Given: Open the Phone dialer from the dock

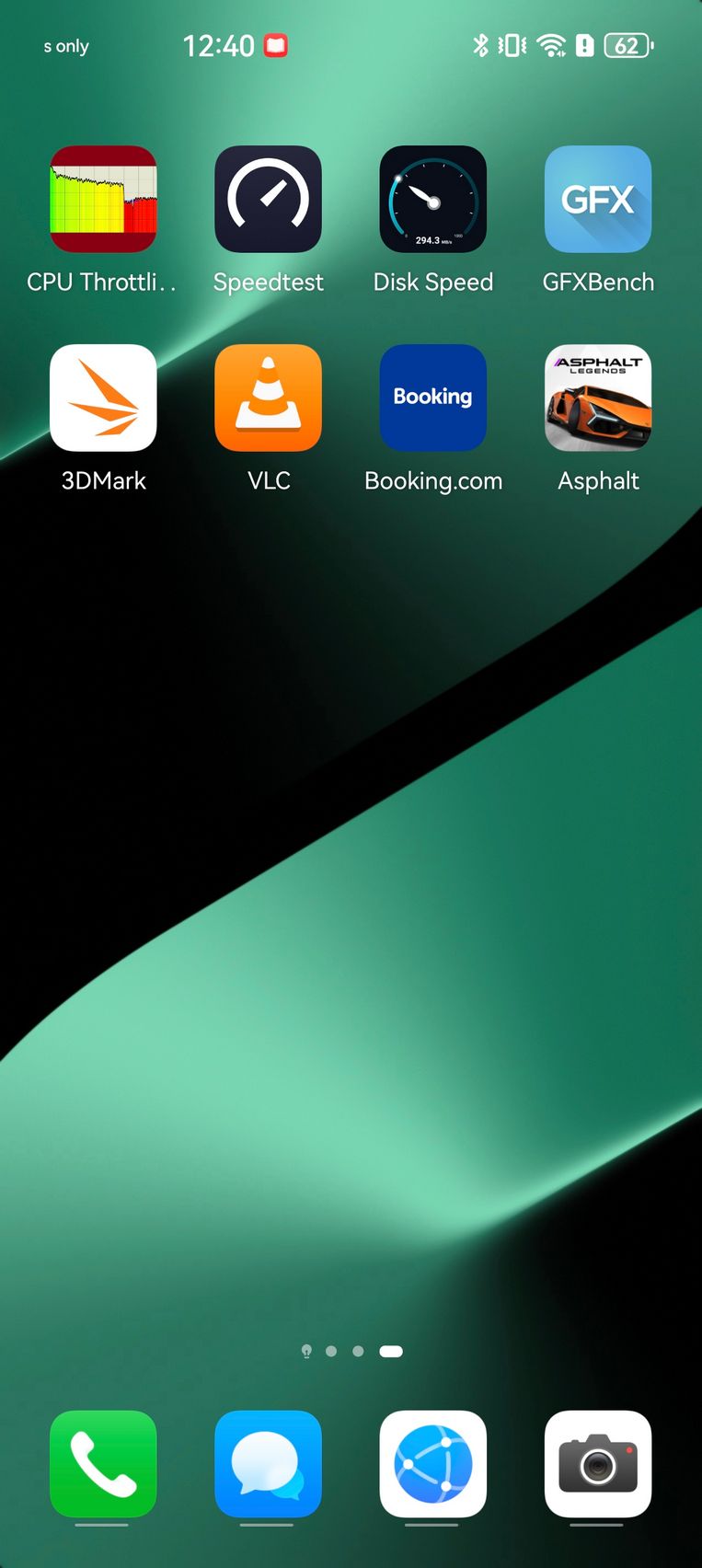Looking at the screenshot, I should pyautogui.click(x=103, y=1464).
